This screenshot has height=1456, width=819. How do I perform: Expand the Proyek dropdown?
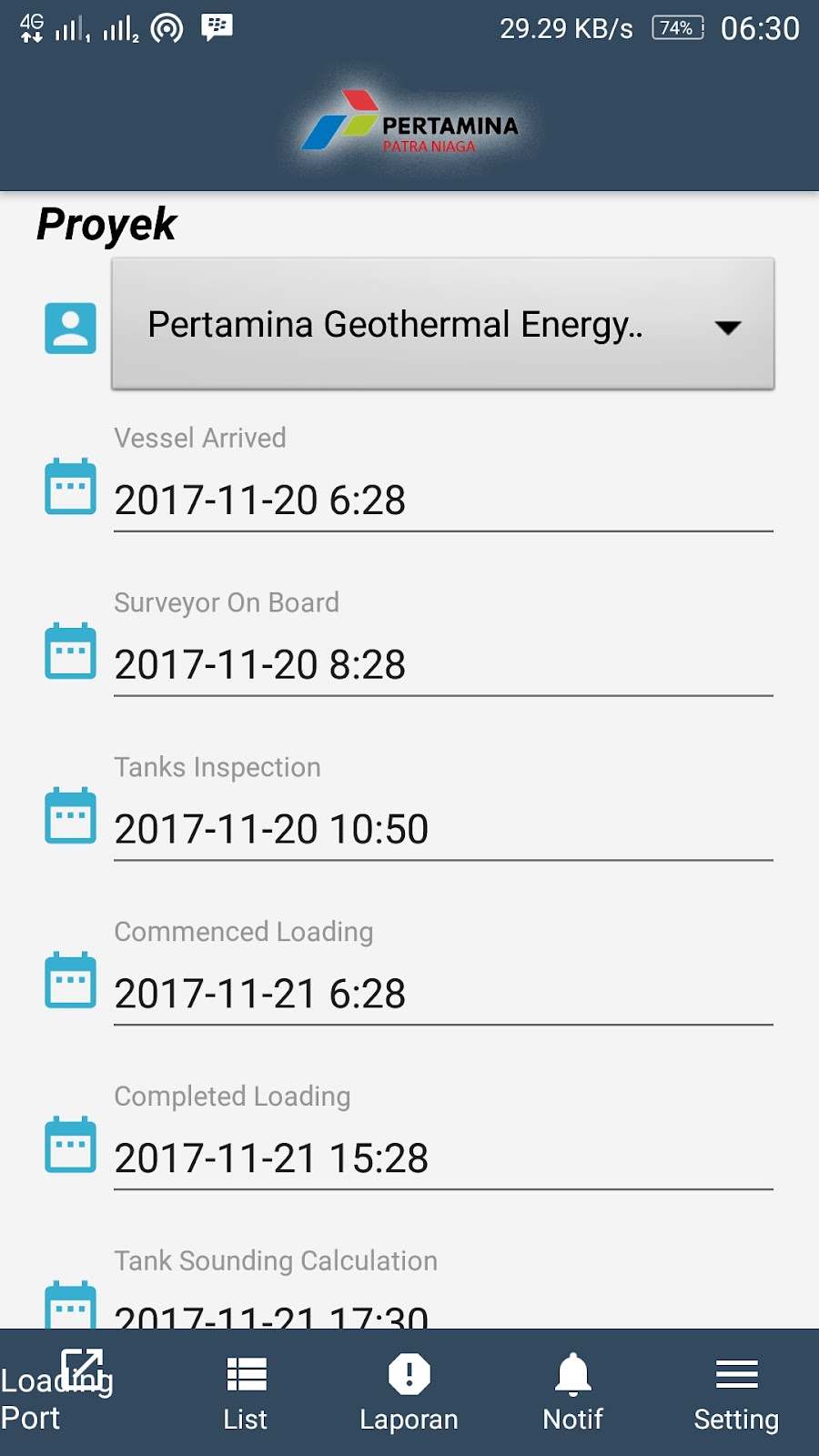pyautogui.click(x=442, y=324)
